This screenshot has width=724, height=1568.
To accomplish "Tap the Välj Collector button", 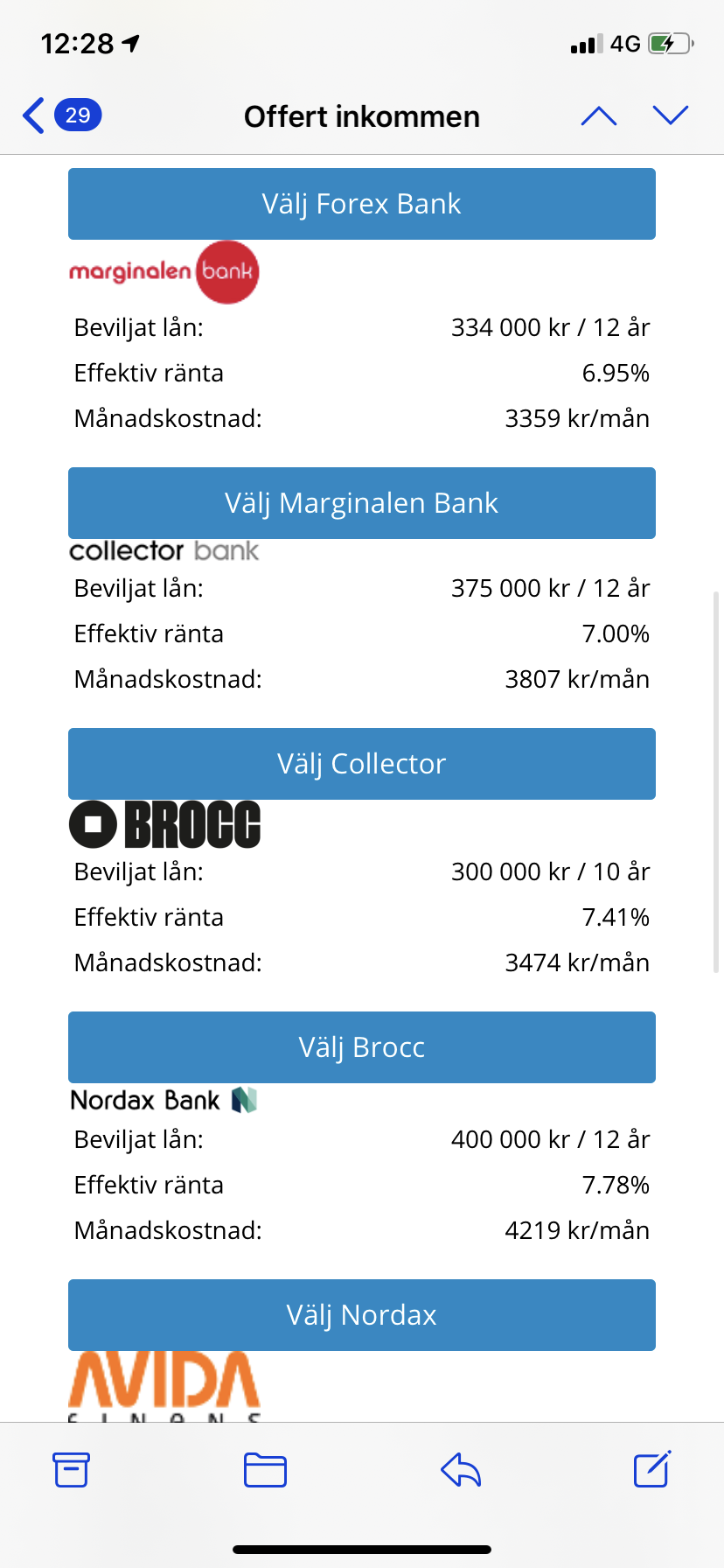I will click(x=362, y=764).
